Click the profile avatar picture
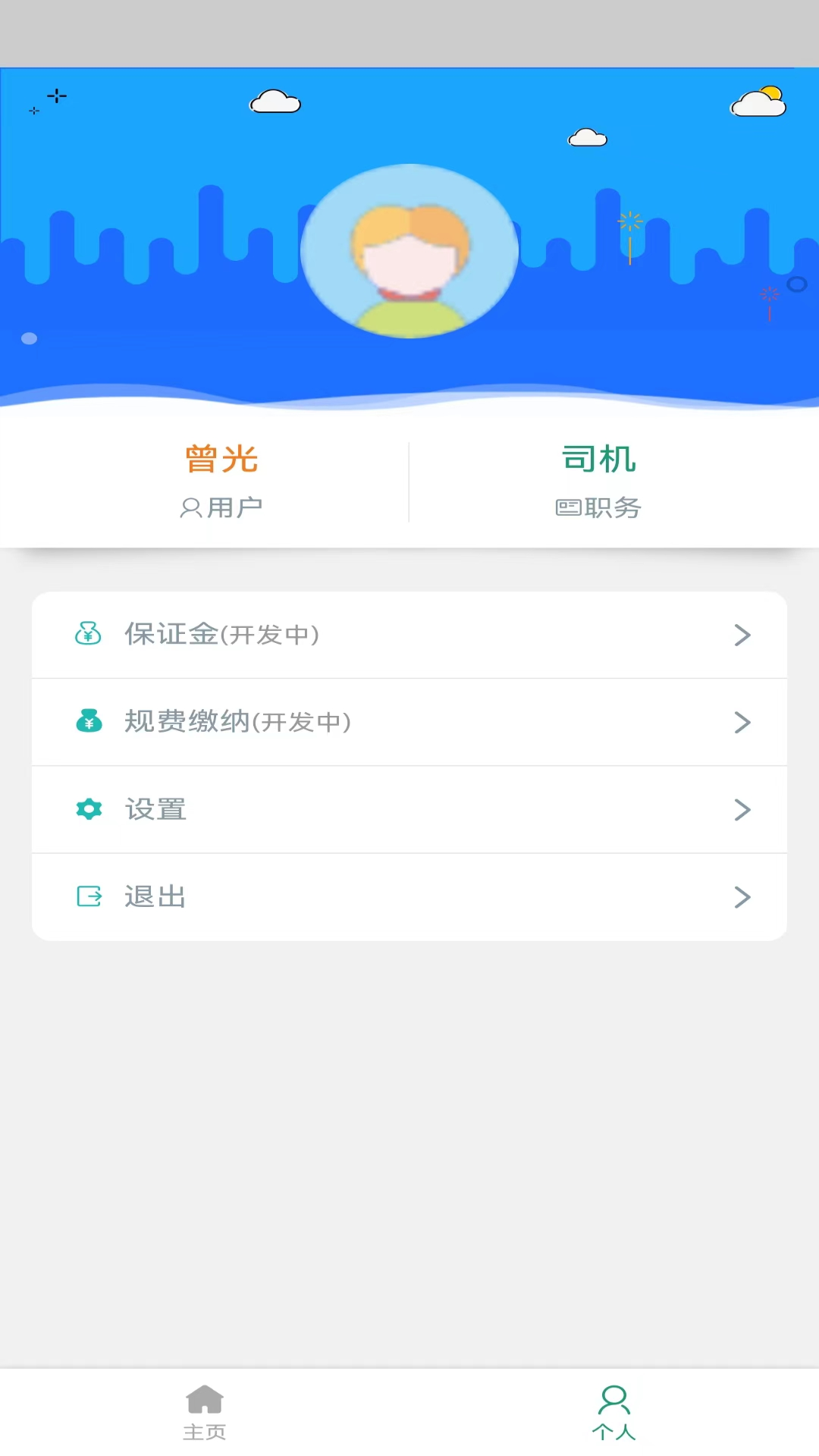The width and height of the screenshot is (819, 1456). pyautogui.click(x=409, y=251)
